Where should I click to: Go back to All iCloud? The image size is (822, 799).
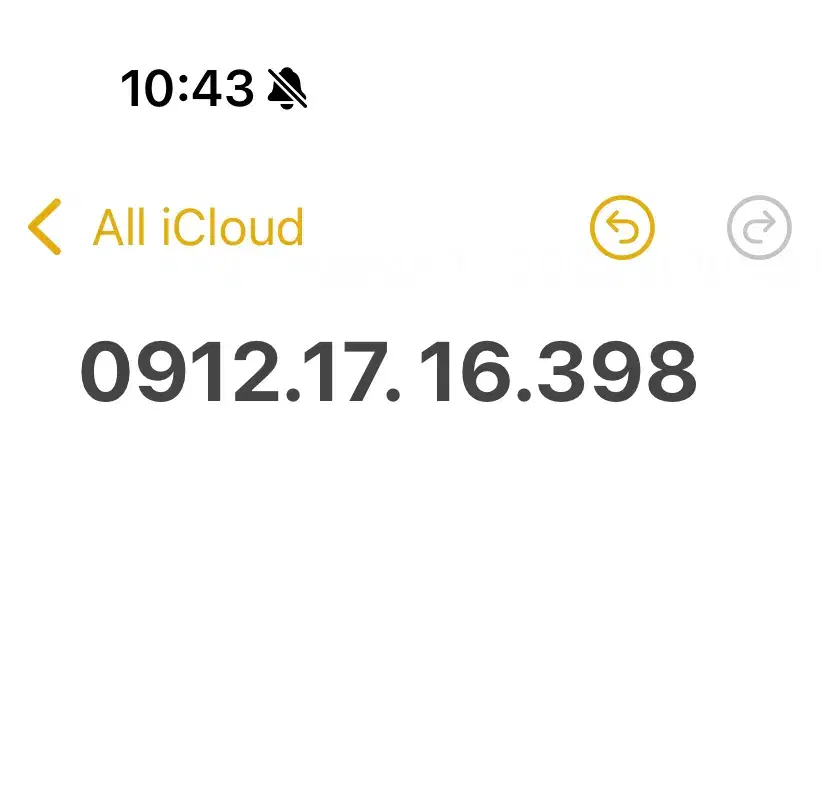pyautogui.click(x=165, y=228)
